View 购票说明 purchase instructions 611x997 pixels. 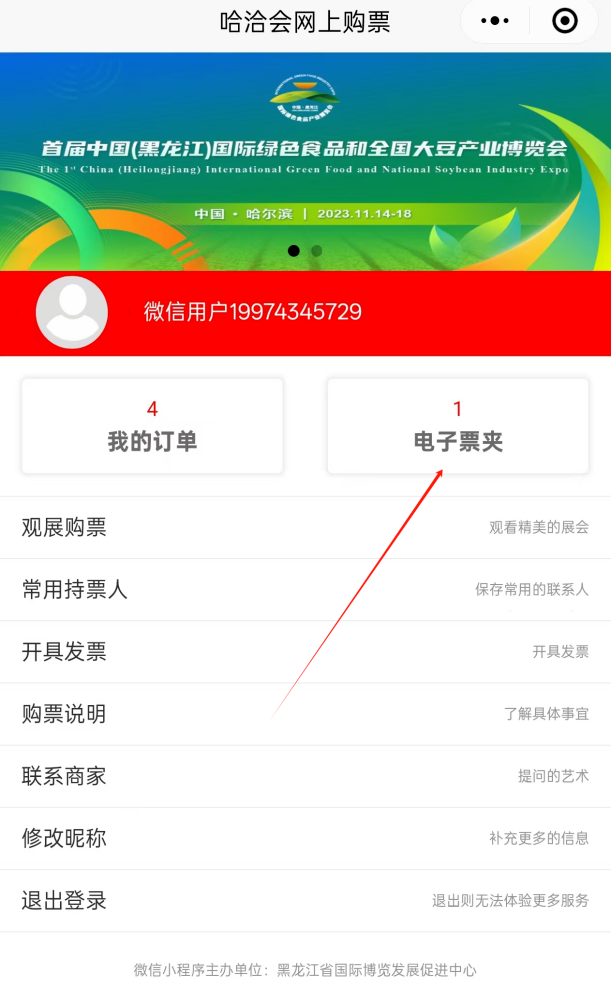click(305, 714)
